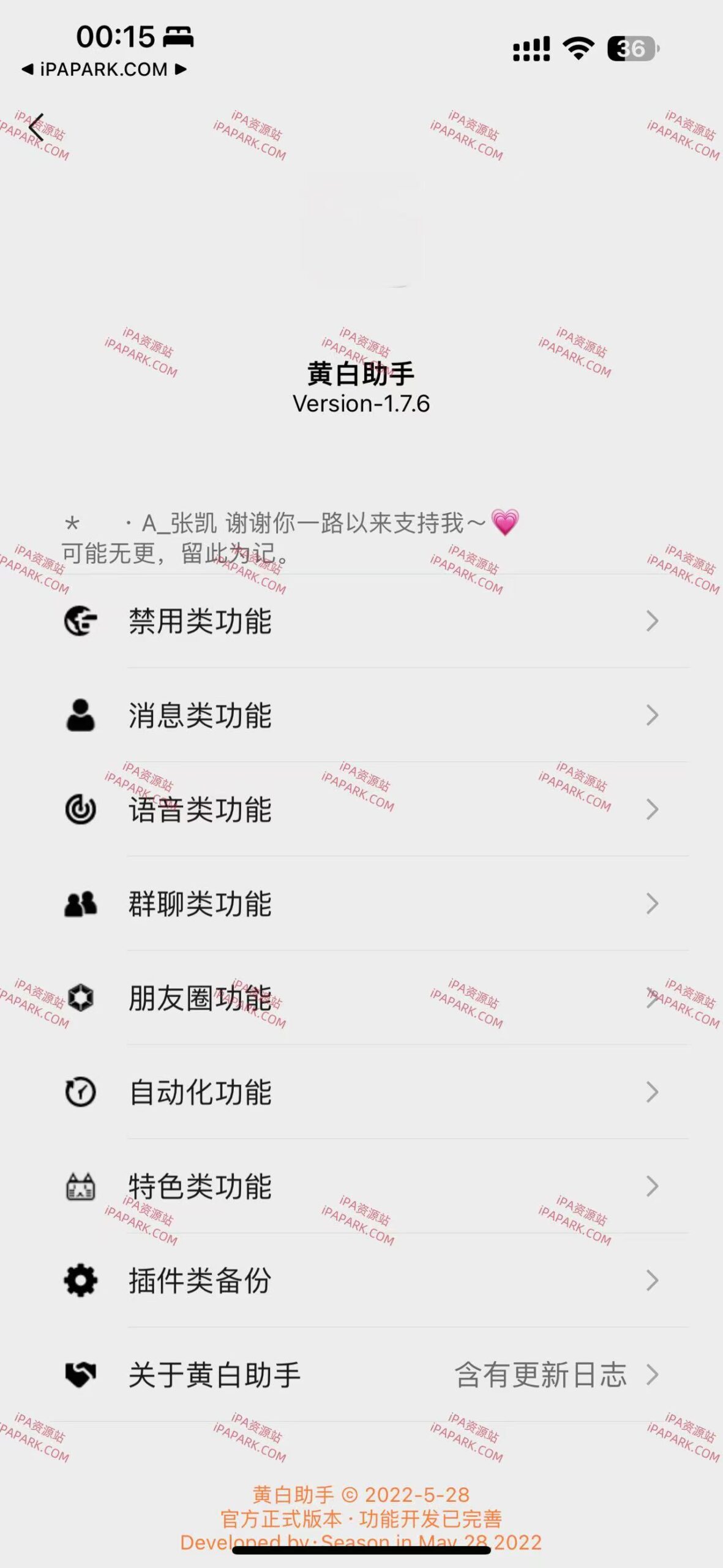Click the person icon next to 消息类功能
This screenshot has width=723, height=1568.
pos(80,714)
